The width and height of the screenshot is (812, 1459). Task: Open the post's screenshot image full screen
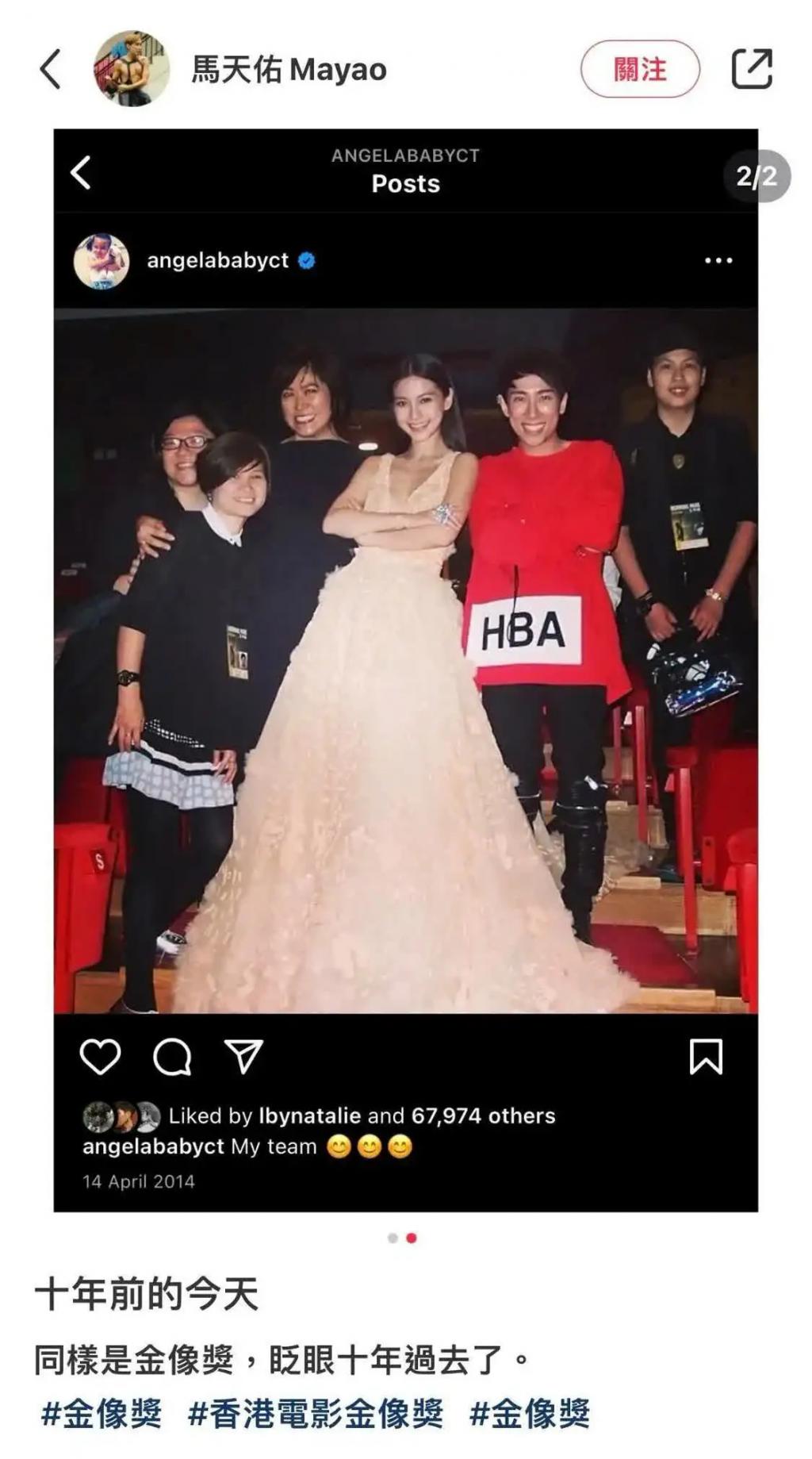coord(405,669)
